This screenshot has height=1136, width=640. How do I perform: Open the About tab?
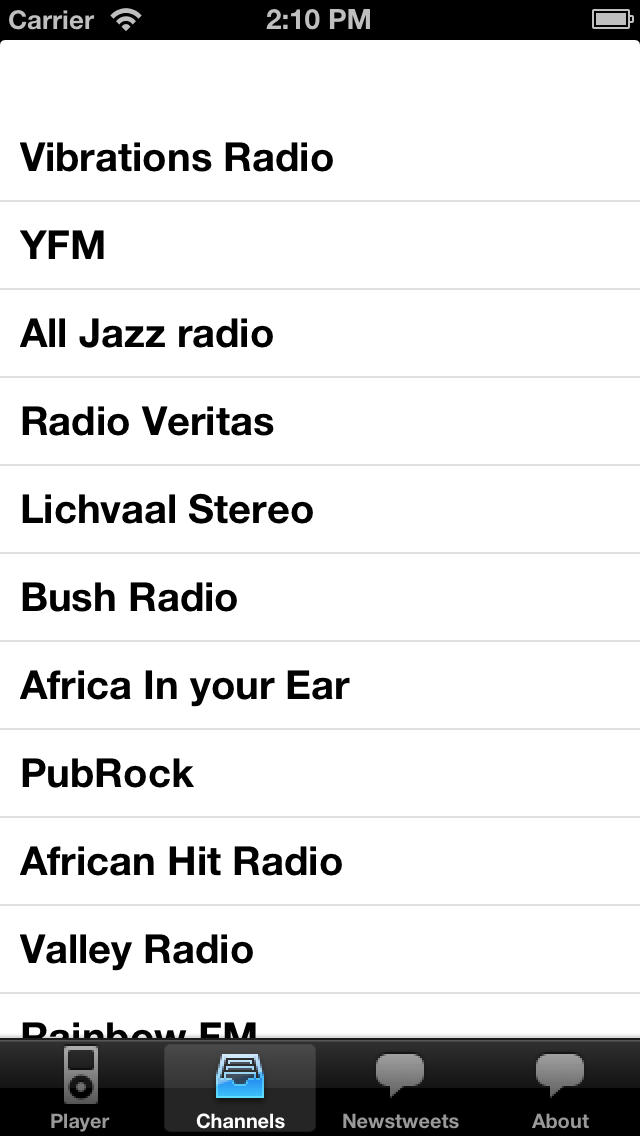click(560, 1088)
